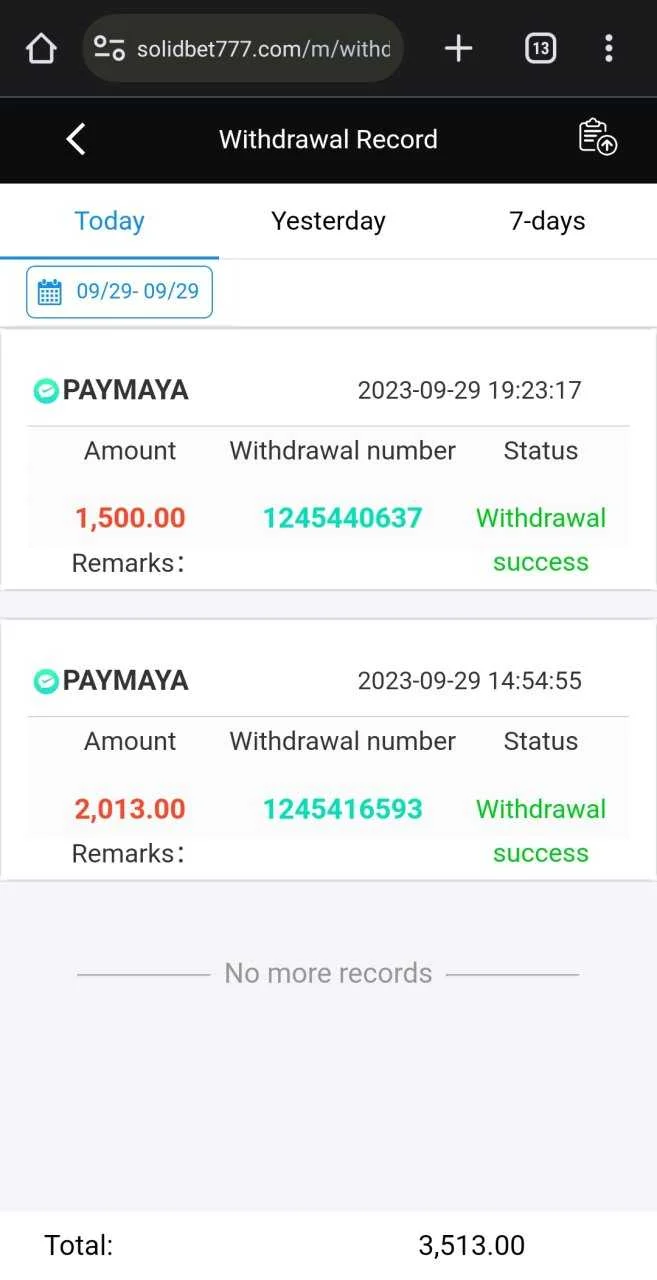Tap the browser home button
Viewport: 657px width, 1280px height.
[41, 48]
